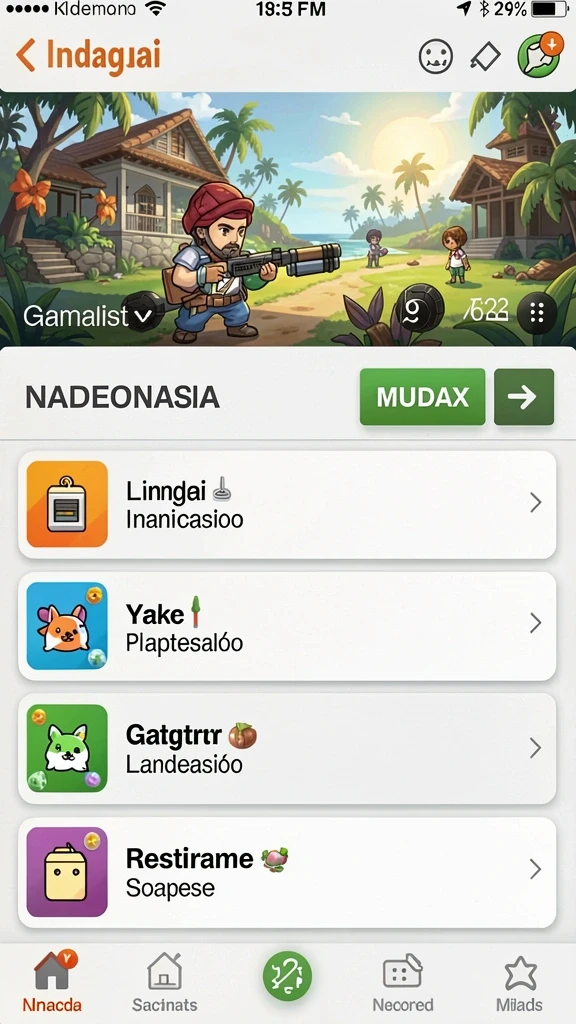Image resolution: width=576 pixels, height=1024 pixels.
Task: Open the Yake row
Action: 287,626
